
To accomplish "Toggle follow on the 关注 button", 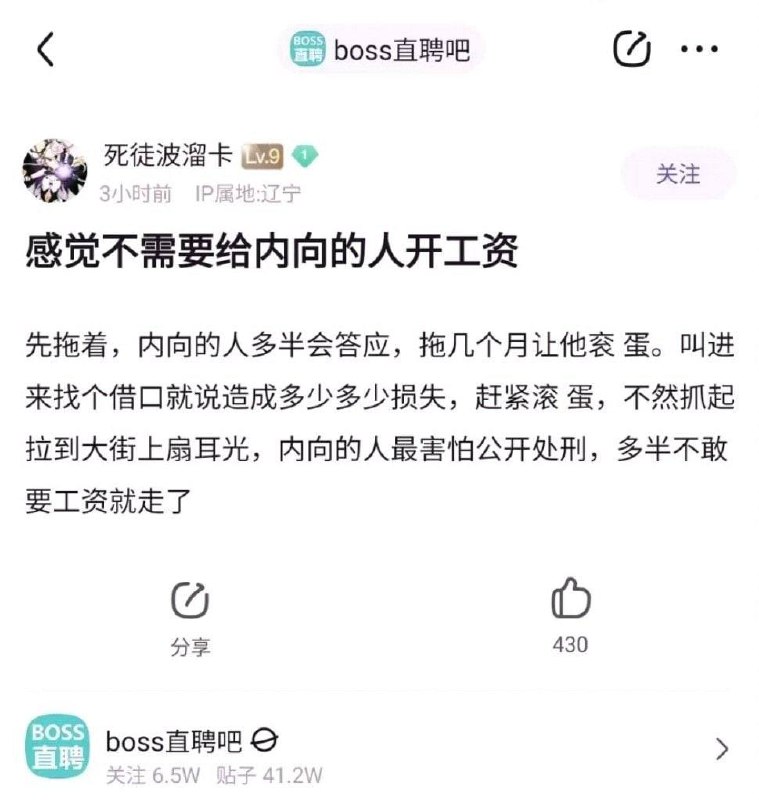I will [679, 172].
